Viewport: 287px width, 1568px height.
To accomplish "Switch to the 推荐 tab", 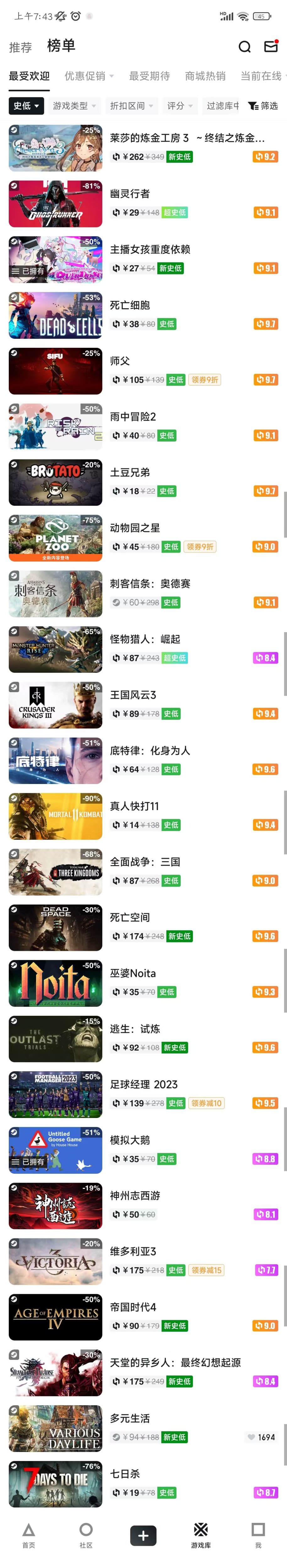I will 20,47.
